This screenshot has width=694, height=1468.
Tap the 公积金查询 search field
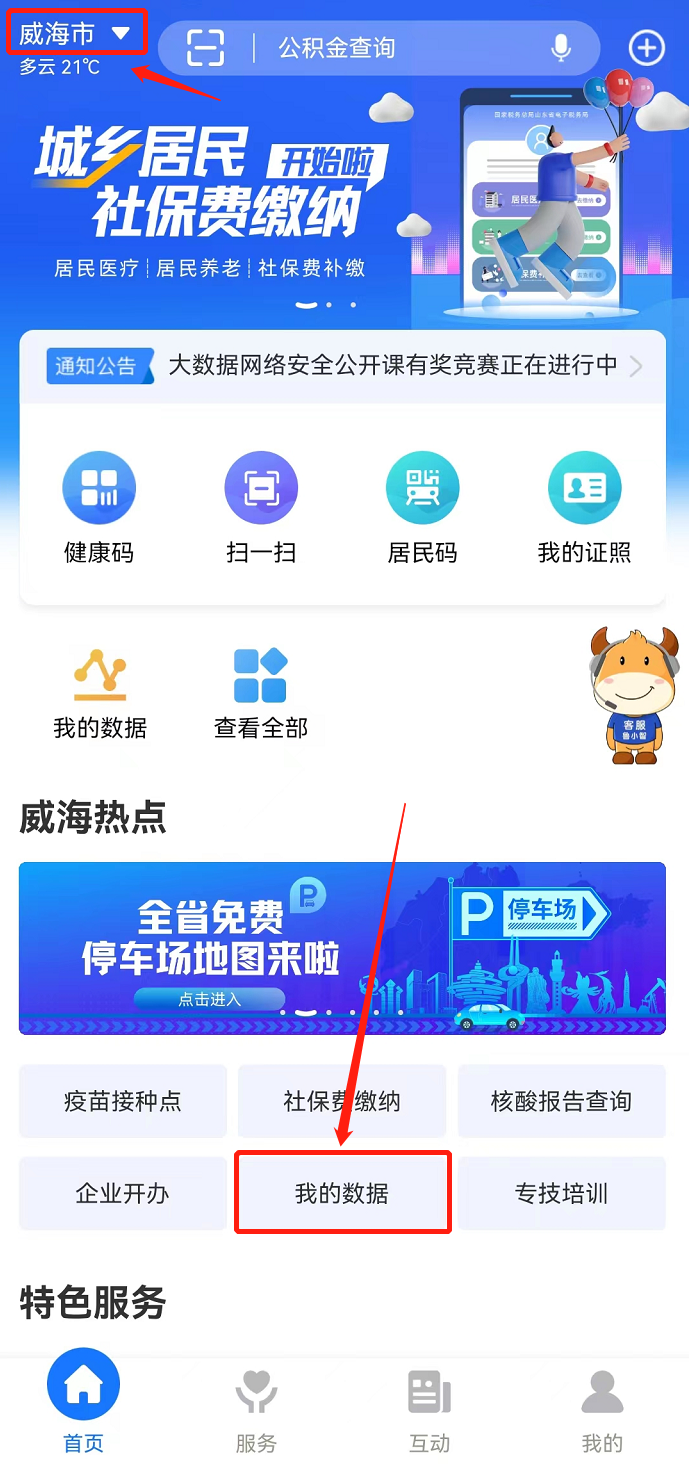coord(390,47)
